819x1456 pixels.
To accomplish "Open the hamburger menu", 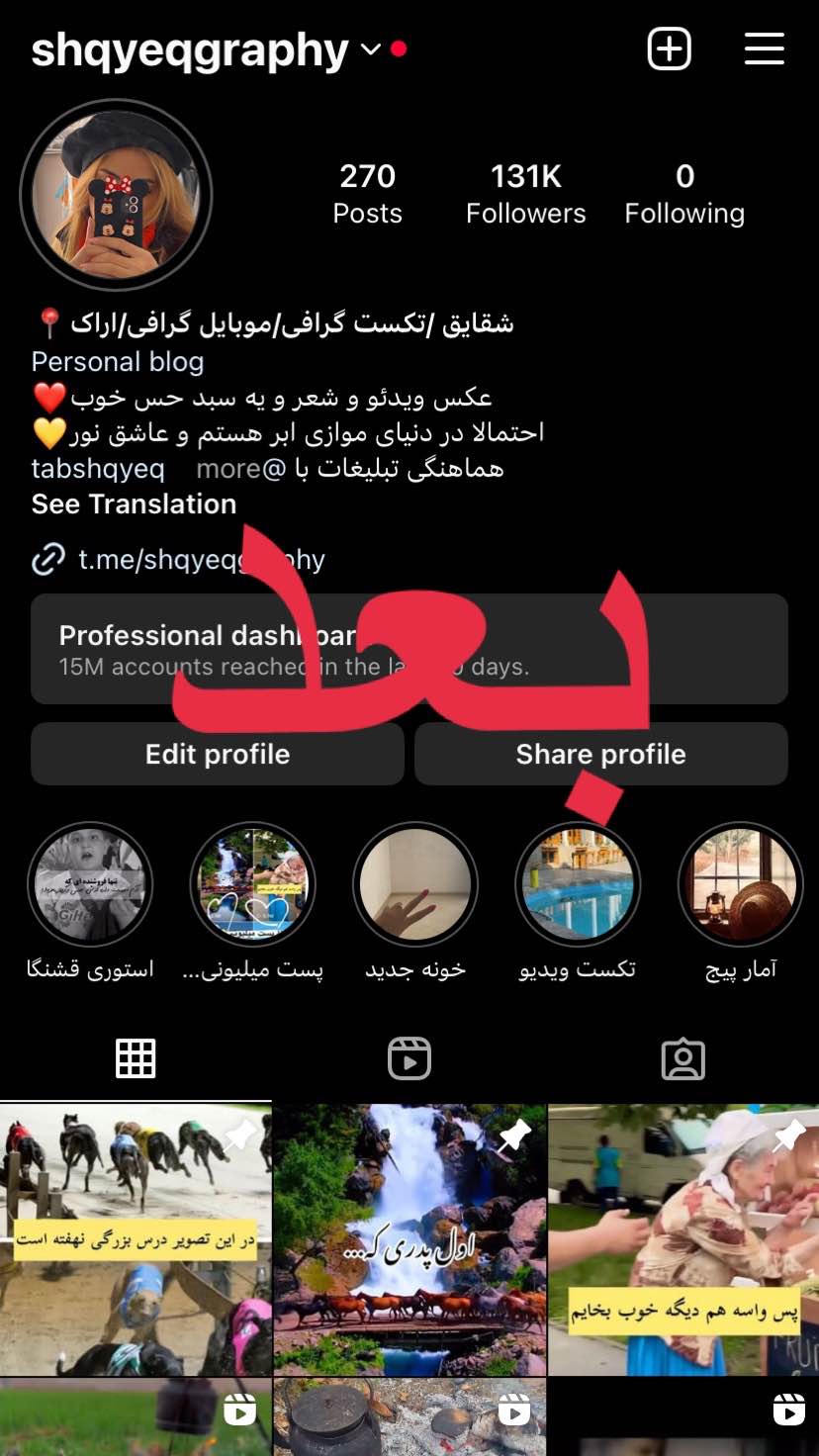I will (x=764, y=48).
